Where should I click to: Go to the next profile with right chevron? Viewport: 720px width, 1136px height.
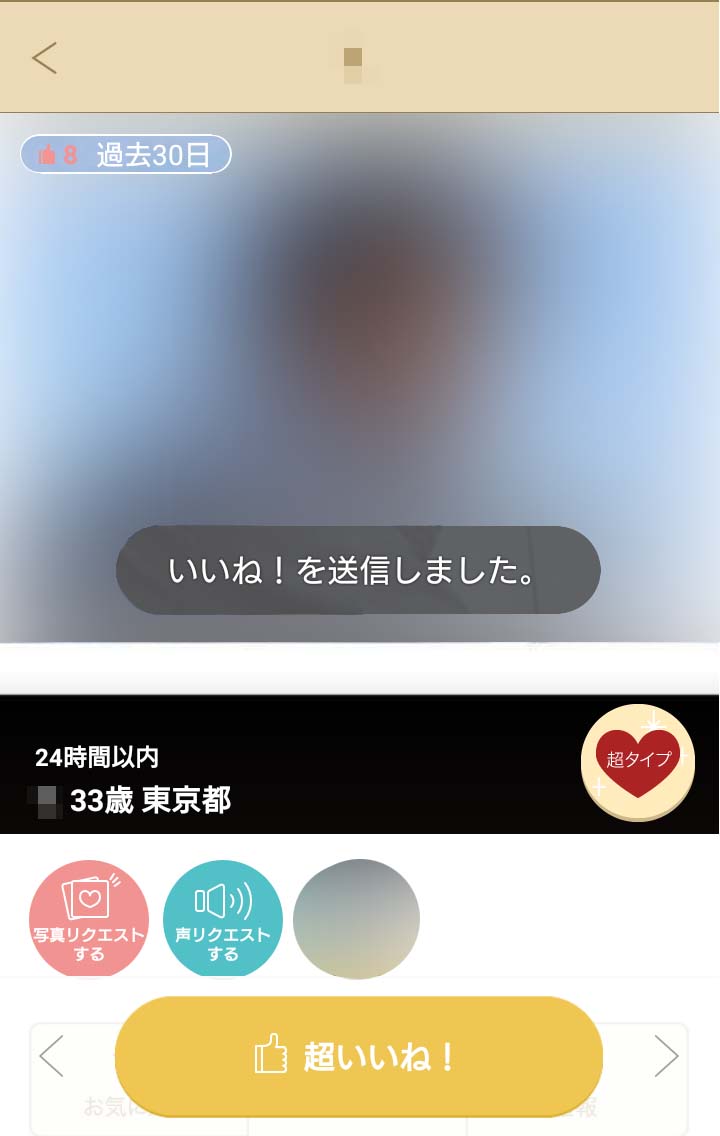666,1056
